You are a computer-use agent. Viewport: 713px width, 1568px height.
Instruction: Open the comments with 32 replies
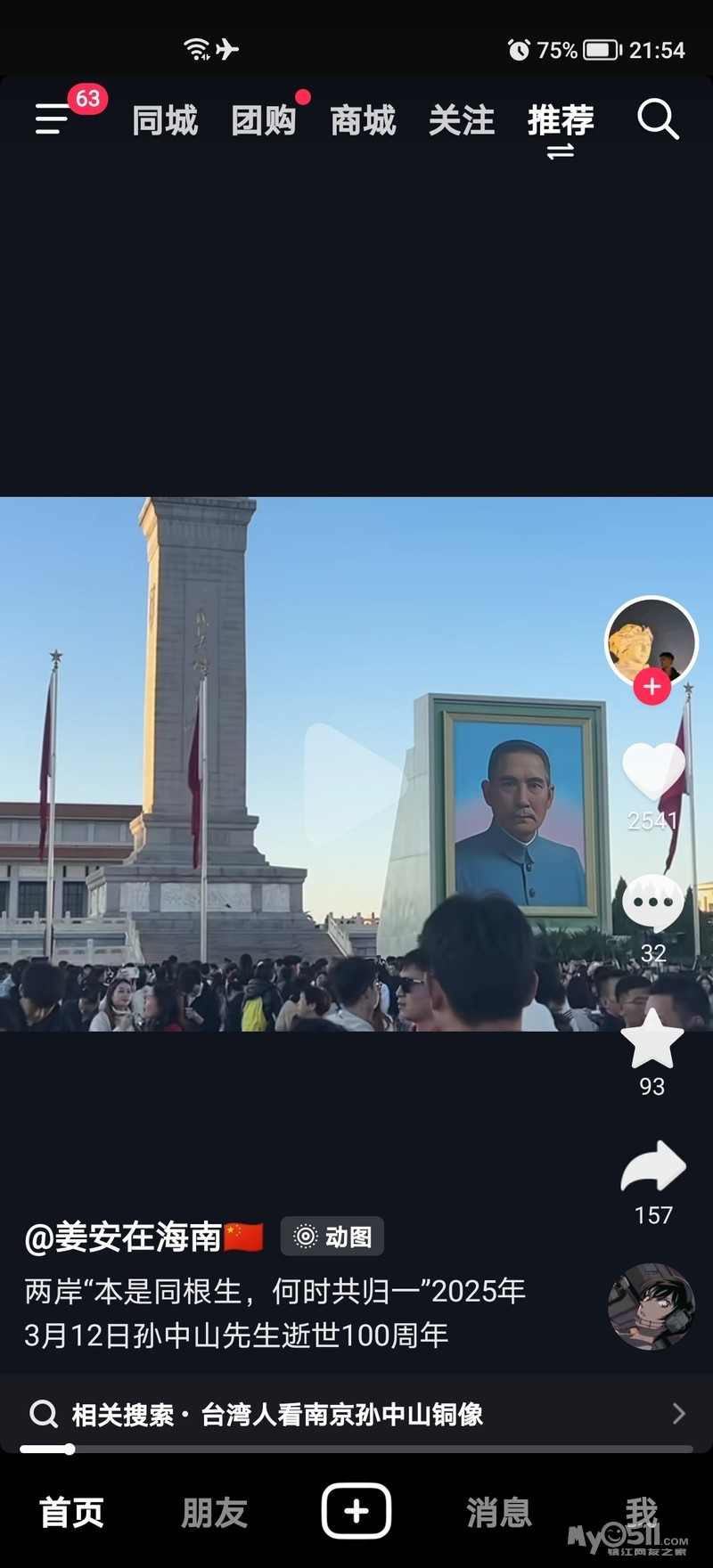(653, 903)
